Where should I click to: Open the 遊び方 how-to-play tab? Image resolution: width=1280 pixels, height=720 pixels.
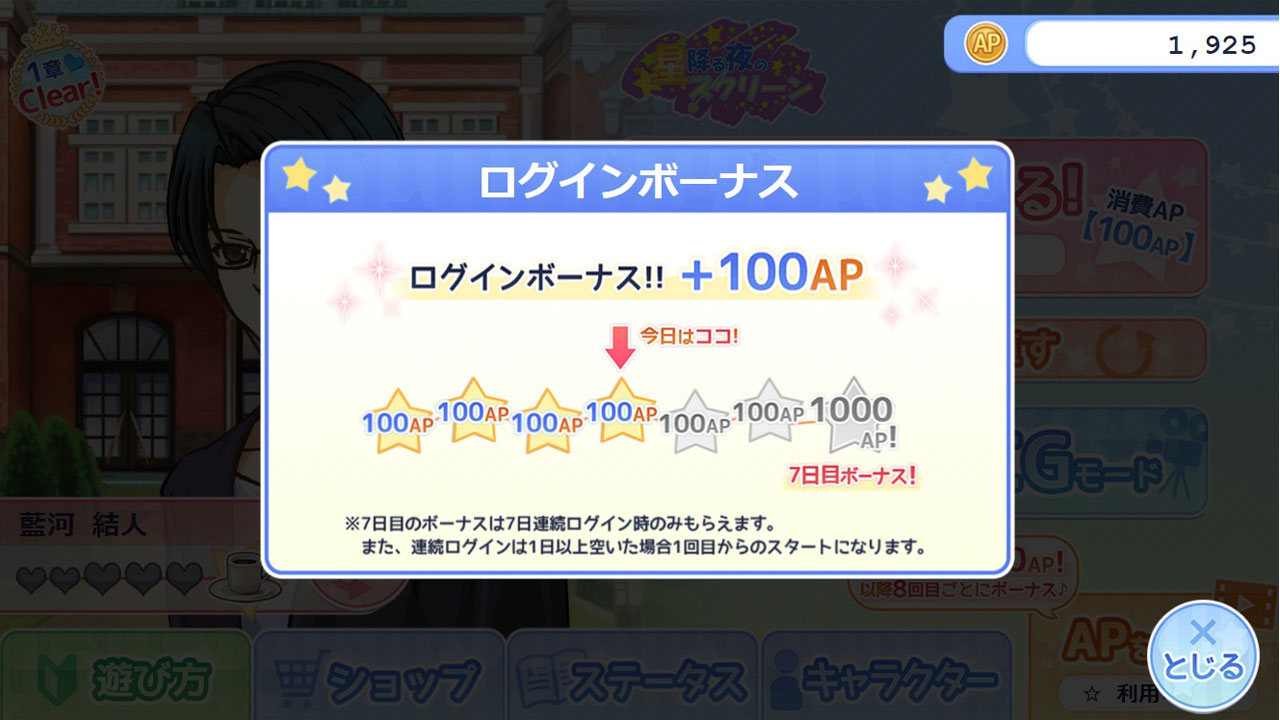pos(125,677)
